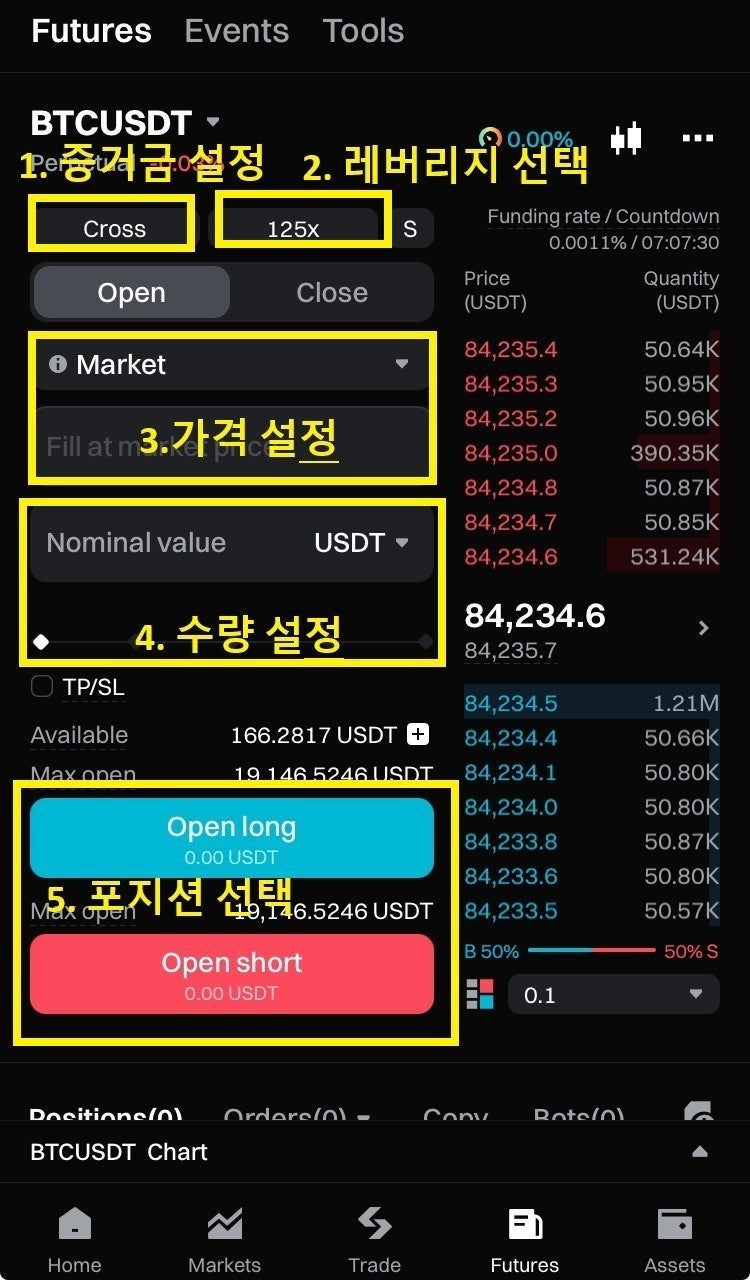Click the Home icon in bottom navigation
The image size is (750, 1280).
tap(74, 1222)
